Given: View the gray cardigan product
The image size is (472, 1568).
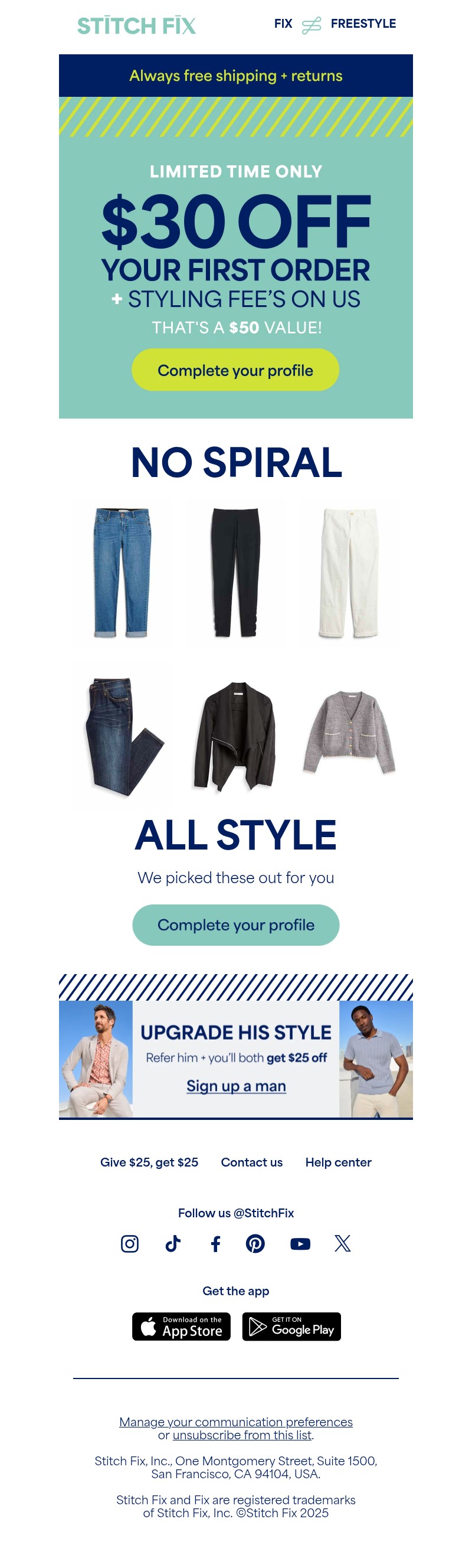Looking at the screenshot, I should [x=349, y=732].
